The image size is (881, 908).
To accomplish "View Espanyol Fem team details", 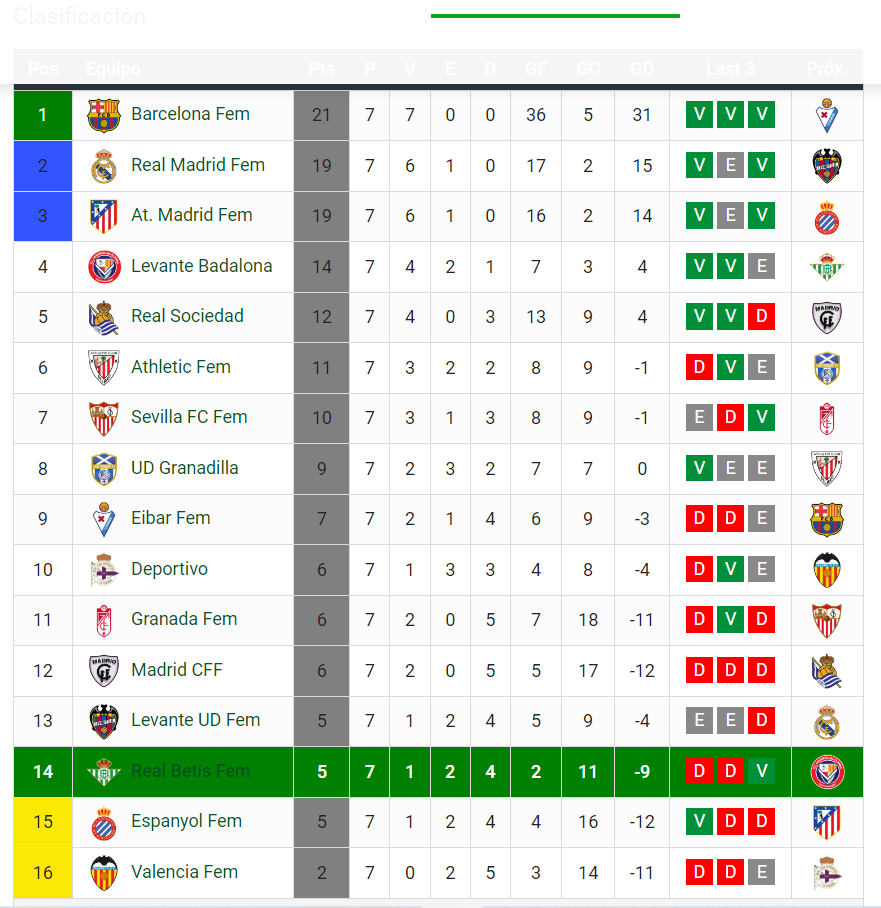I will [x=186, y=821].
